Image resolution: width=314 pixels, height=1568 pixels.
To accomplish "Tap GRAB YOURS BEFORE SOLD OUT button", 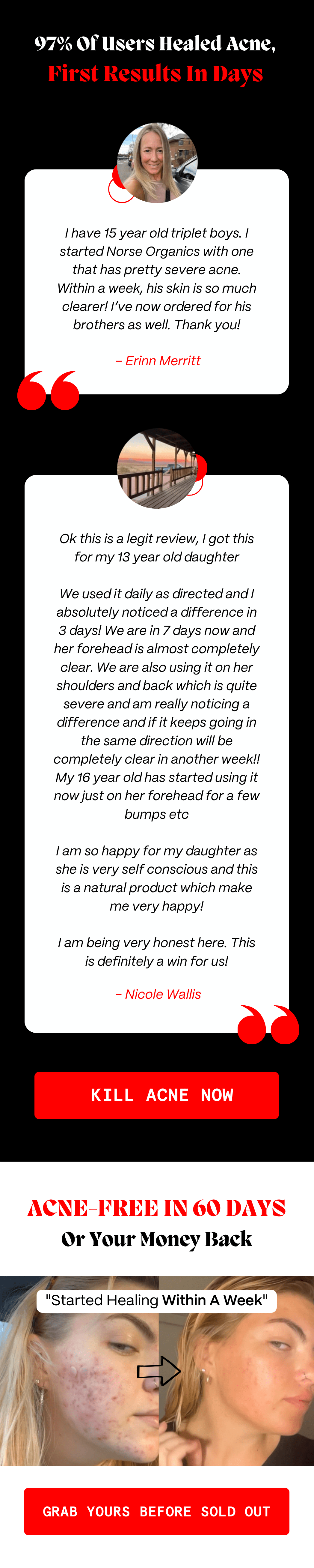I will (x=156, y=1511).
